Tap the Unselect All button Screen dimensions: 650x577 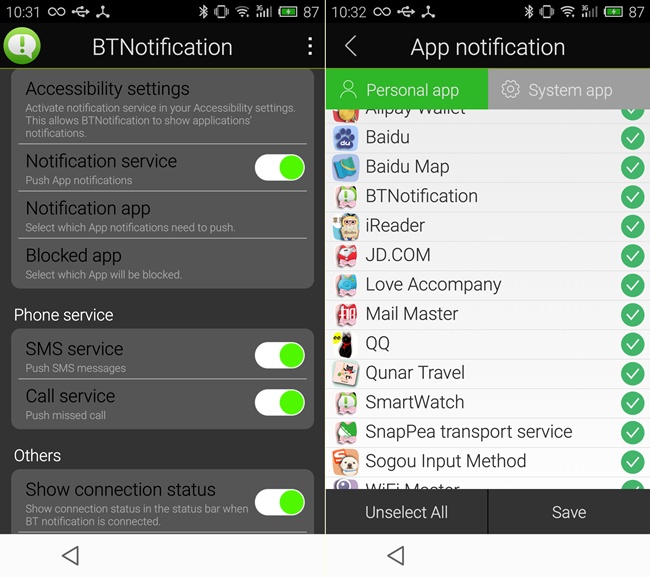[406, 512]
